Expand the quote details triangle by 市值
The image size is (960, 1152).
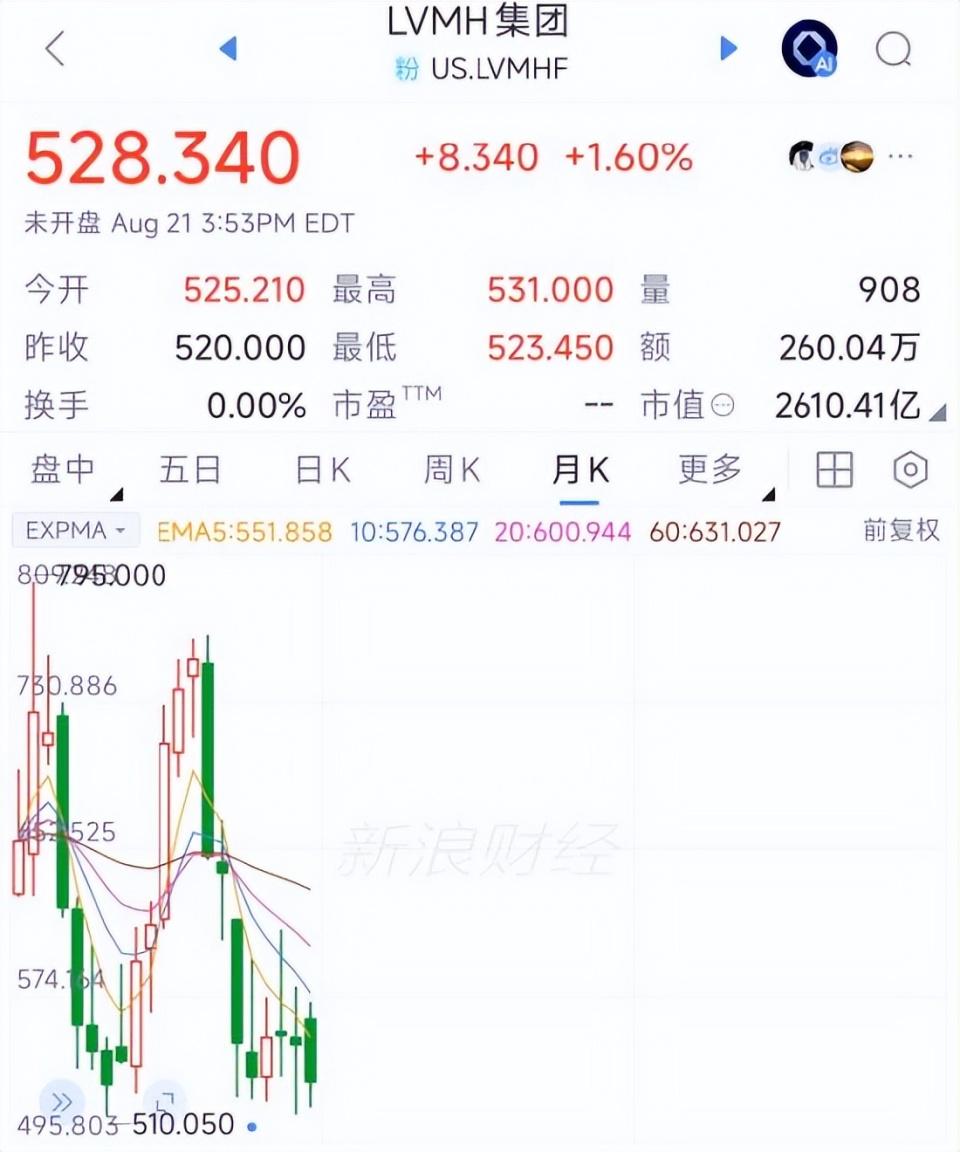[936, 412]
